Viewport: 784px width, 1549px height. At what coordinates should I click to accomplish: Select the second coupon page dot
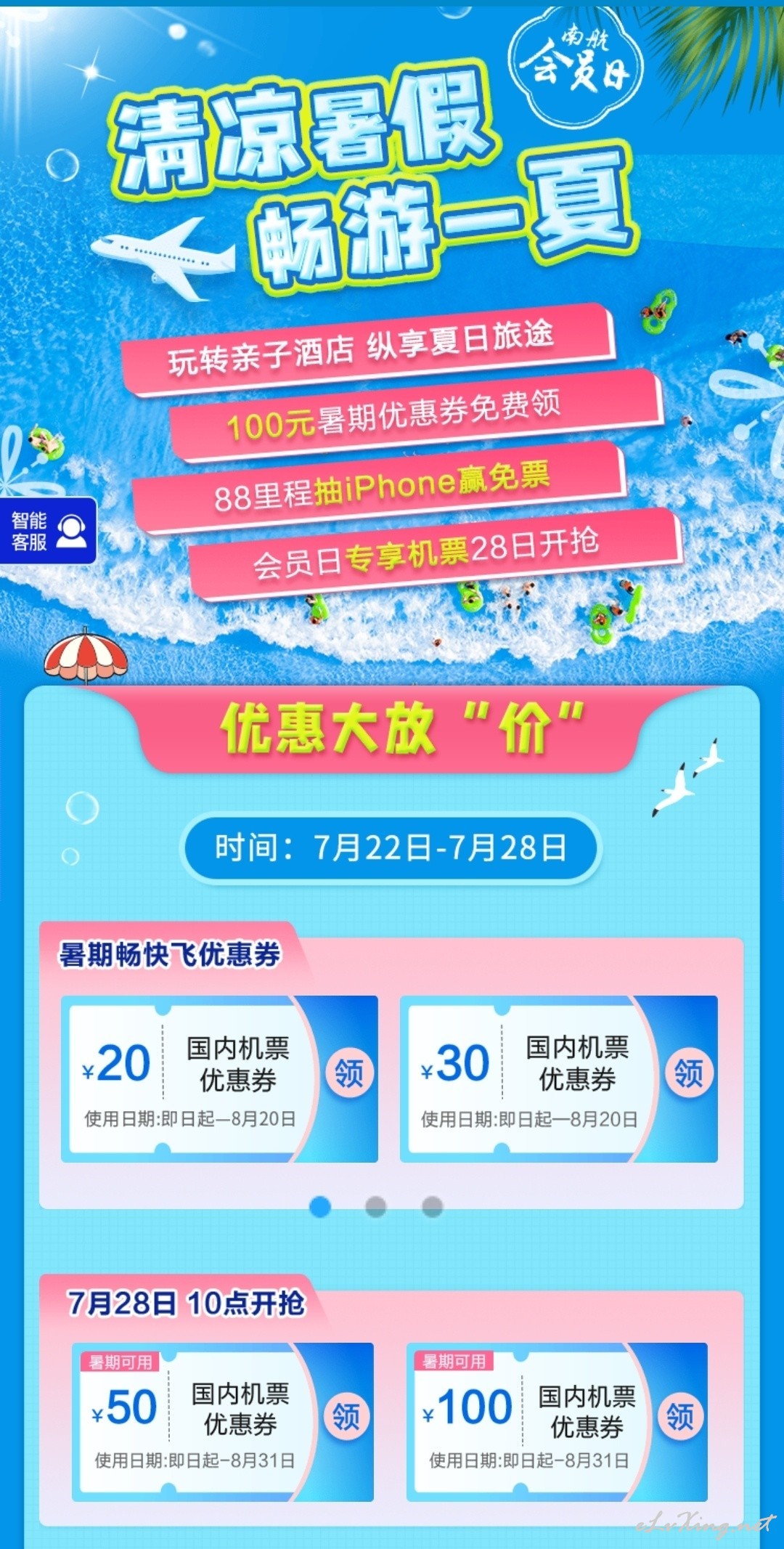point(375,1206)
